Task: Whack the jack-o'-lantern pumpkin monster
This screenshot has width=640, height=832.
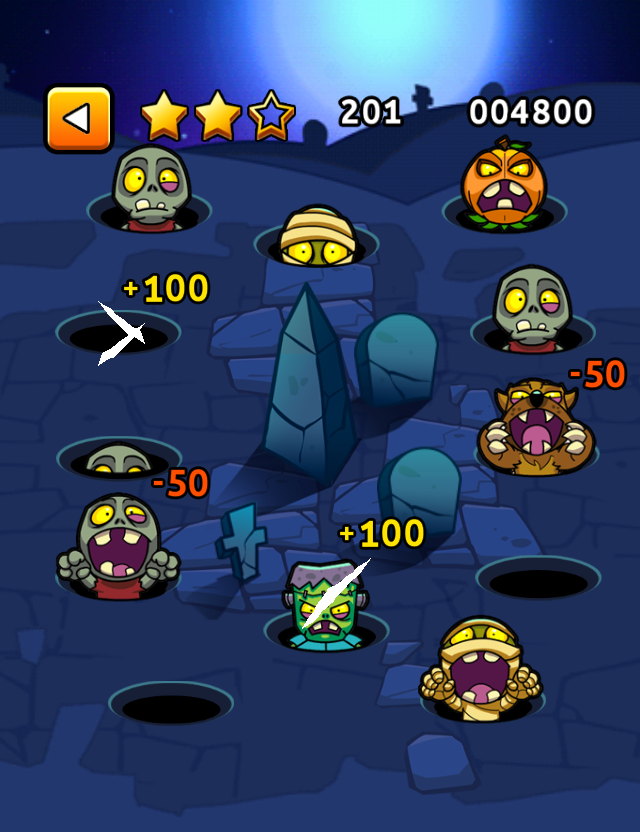Action: click(x=503, y=184)
